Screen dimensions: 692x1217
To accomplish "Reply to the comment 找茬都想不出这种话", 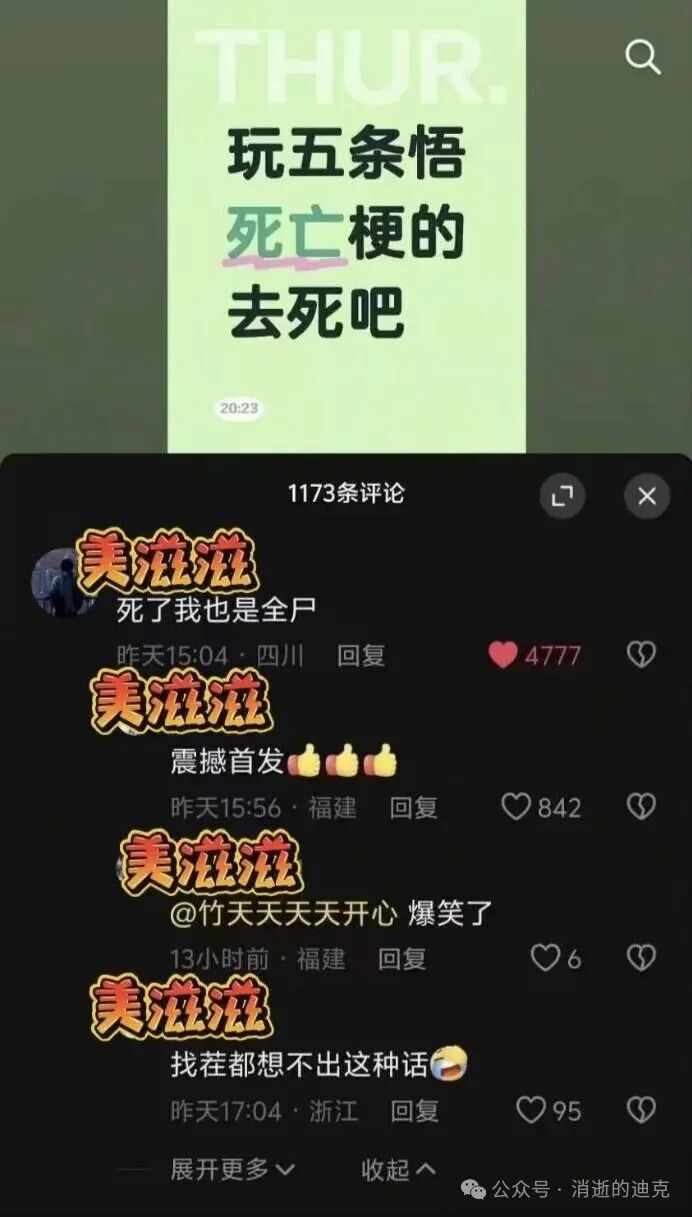I will point(414,1110).
